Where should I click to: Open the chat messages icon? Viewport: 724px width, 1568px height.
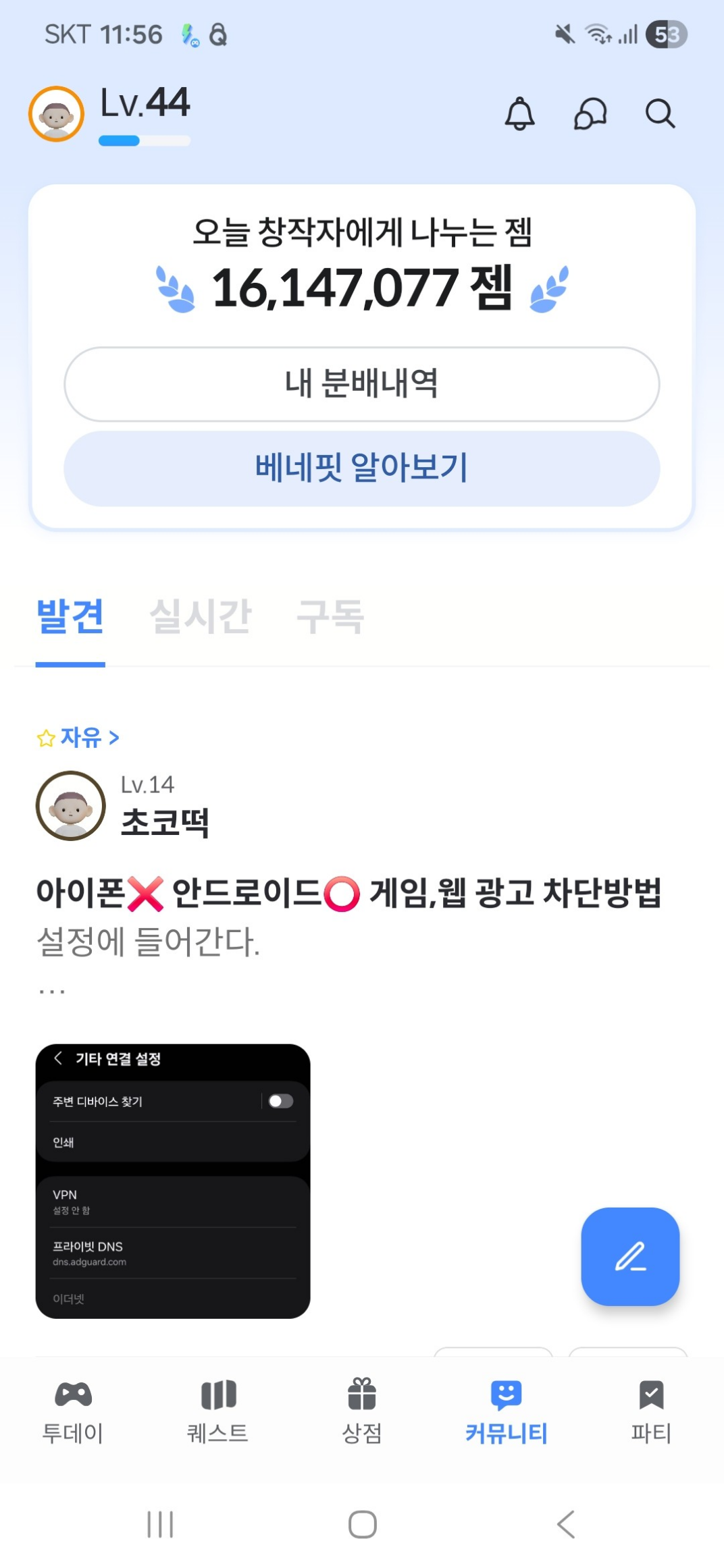coord(590,113)
